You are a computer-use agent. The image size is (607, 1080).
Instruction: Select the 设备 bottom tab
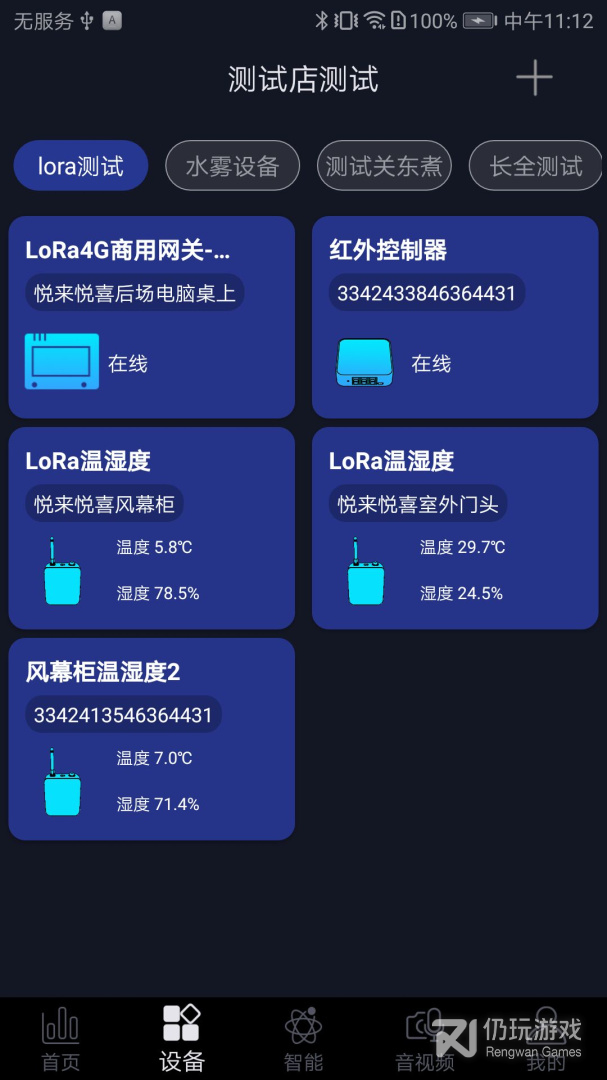(x=182, y=1039)
